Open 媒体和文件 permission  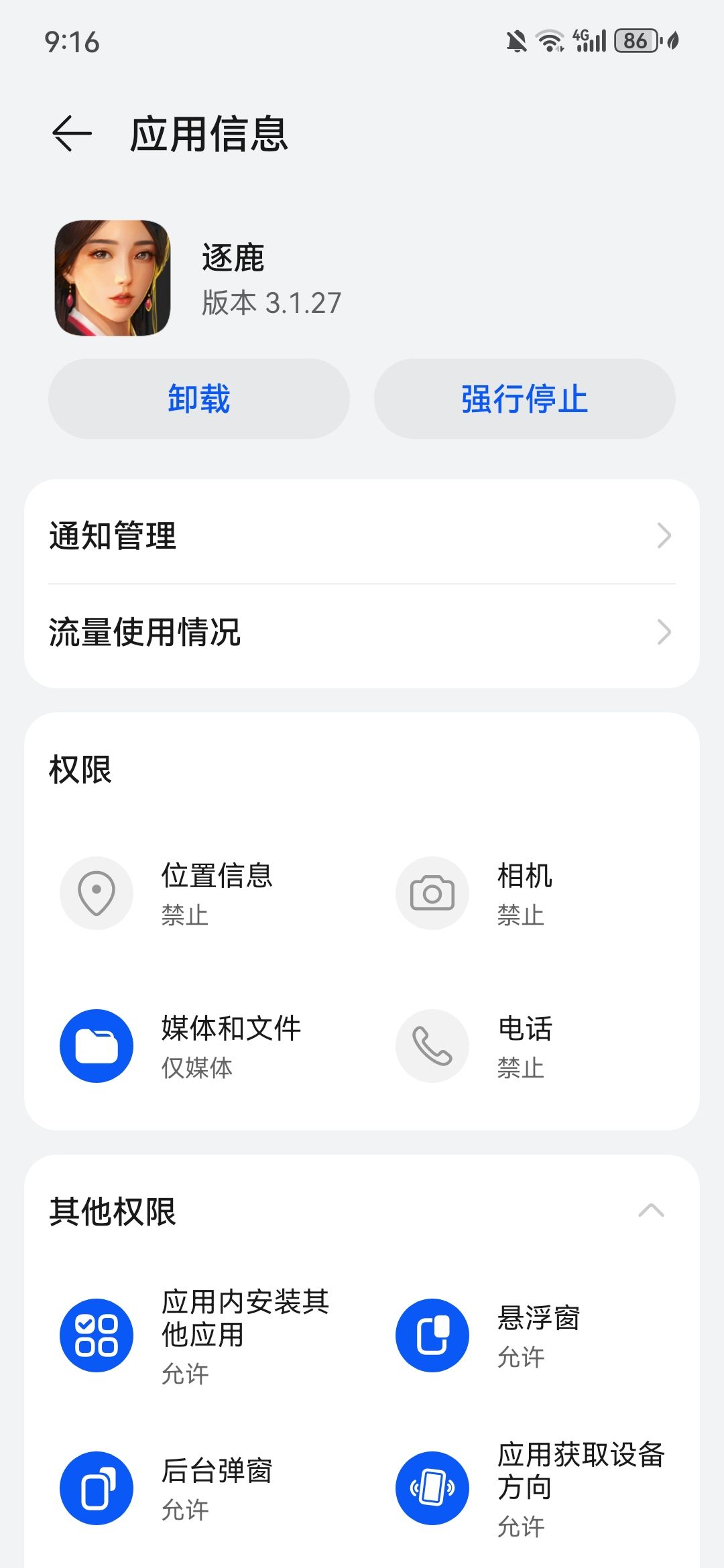[x=194, y=1046]
